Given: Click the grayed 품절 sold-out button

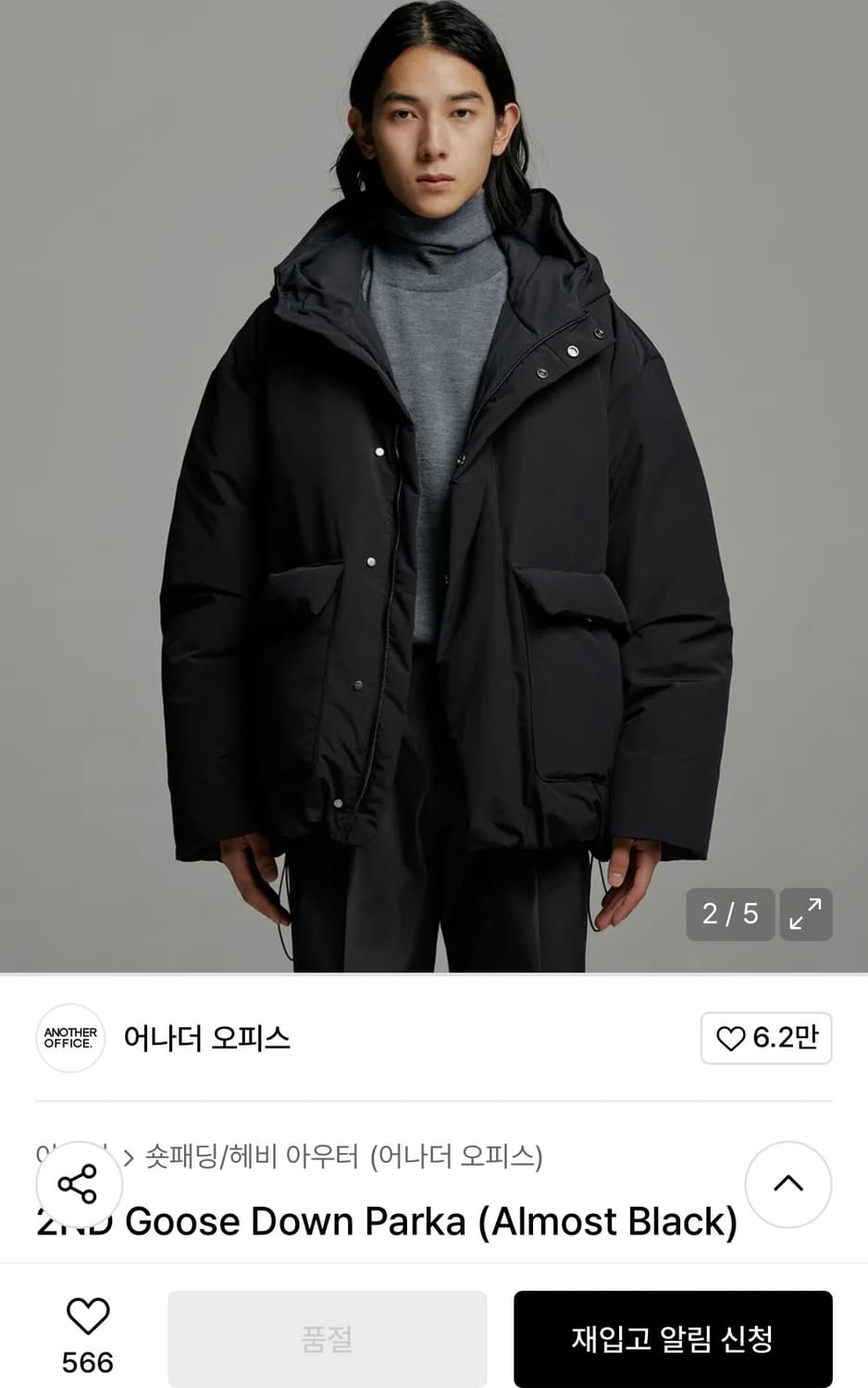Looking at the screenshot, I should click(328, 1338).
